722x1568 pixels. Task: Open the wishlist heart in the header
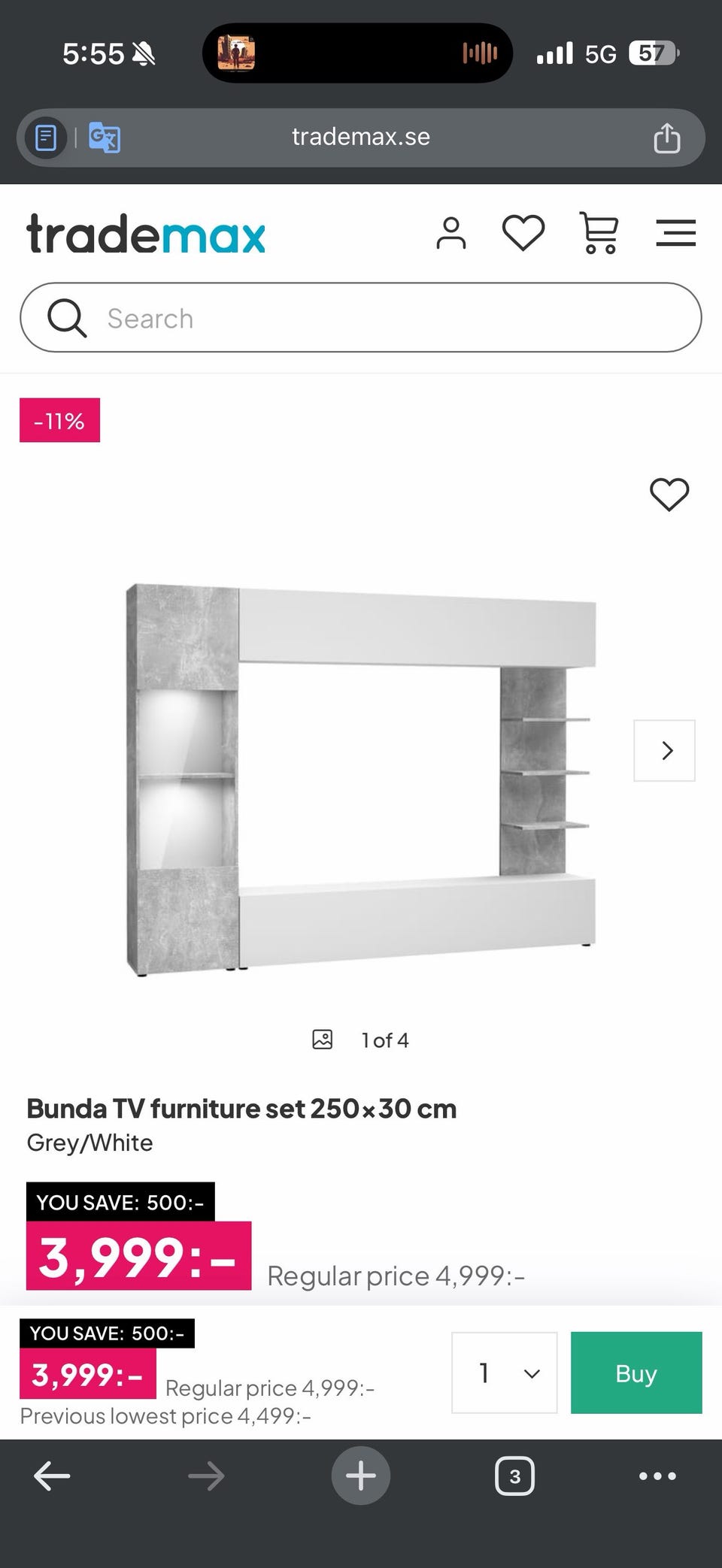523,232
